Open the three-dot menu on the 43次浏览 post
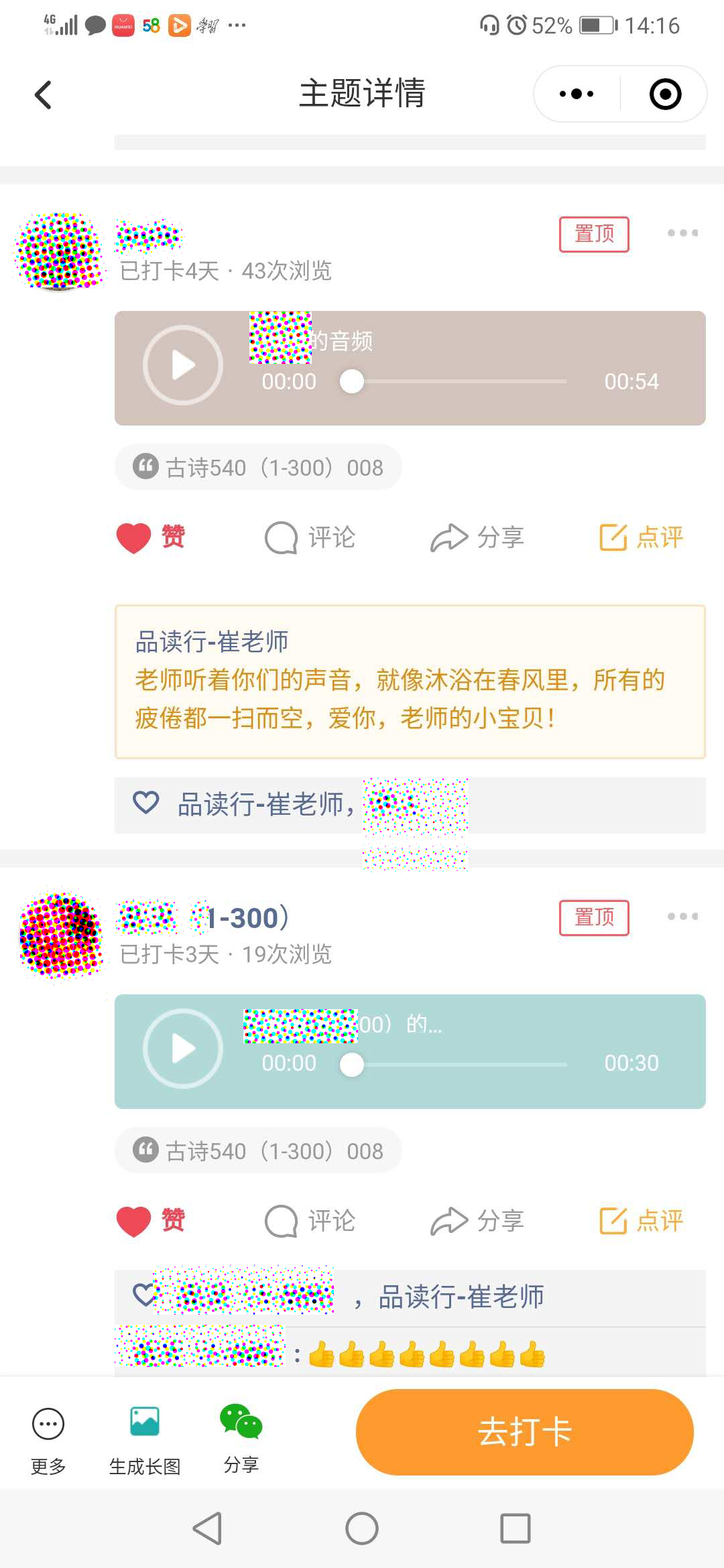Viewport: 724px width, 1568px height. (682, 233)
